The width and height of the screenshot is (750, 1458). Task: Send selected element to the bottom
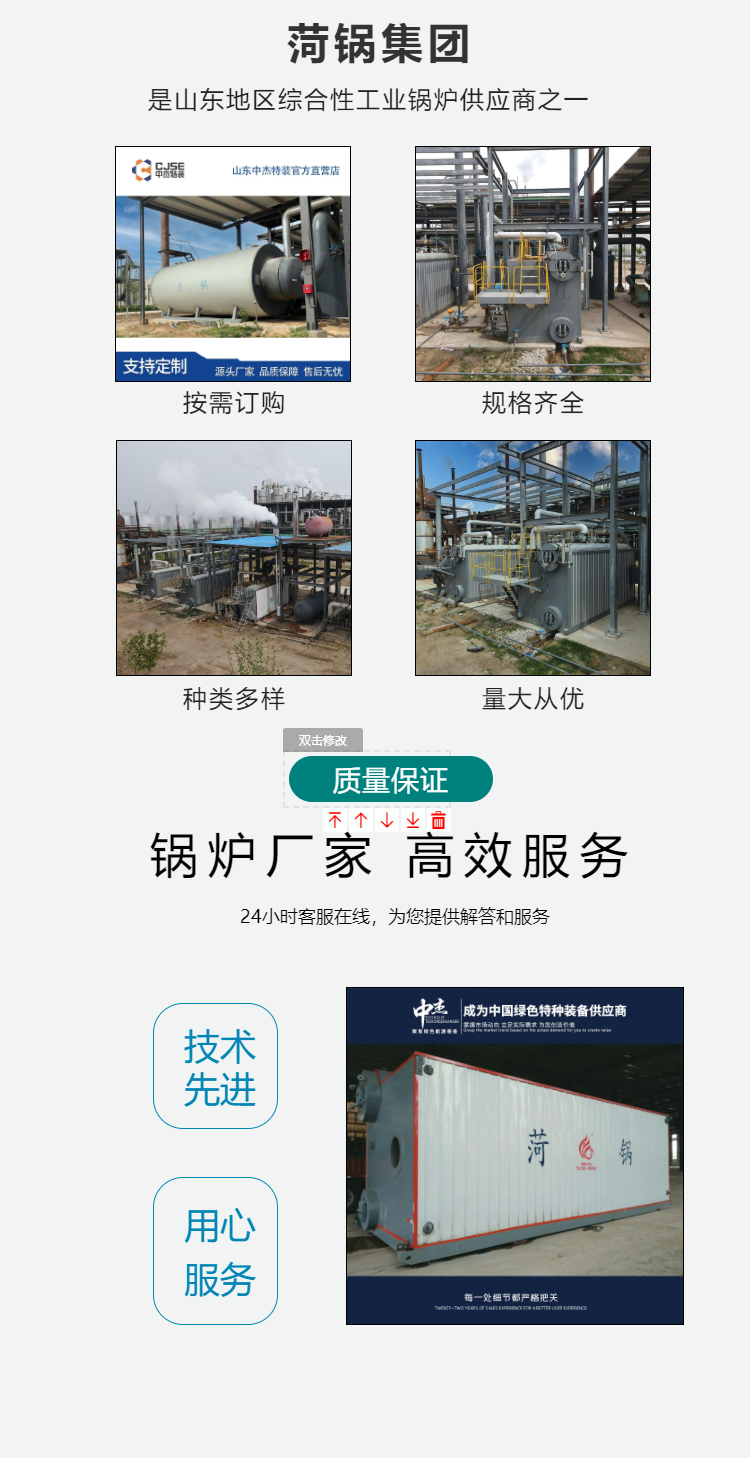[413, 821]
